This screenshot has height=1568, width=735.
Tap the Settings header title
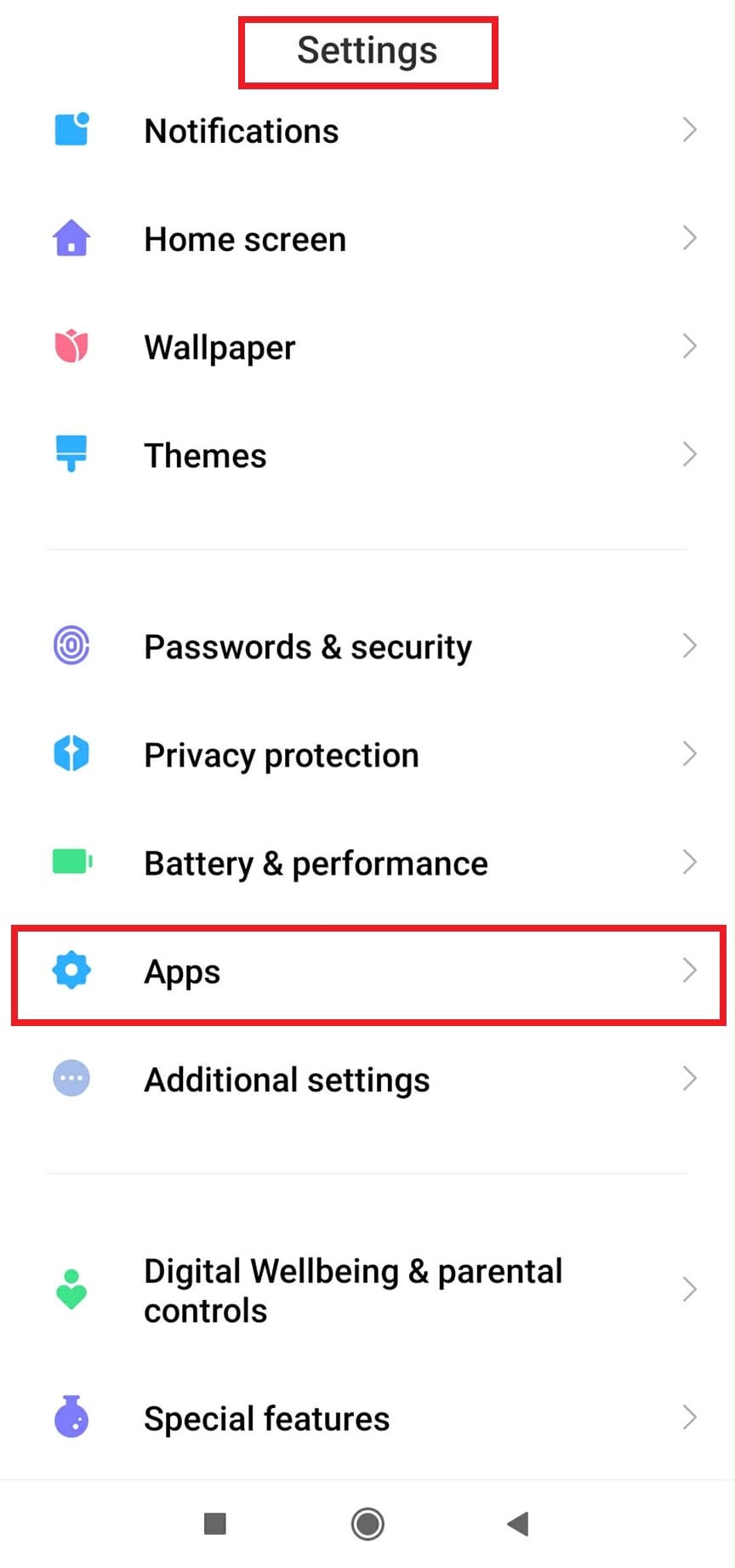coord(367,50)
